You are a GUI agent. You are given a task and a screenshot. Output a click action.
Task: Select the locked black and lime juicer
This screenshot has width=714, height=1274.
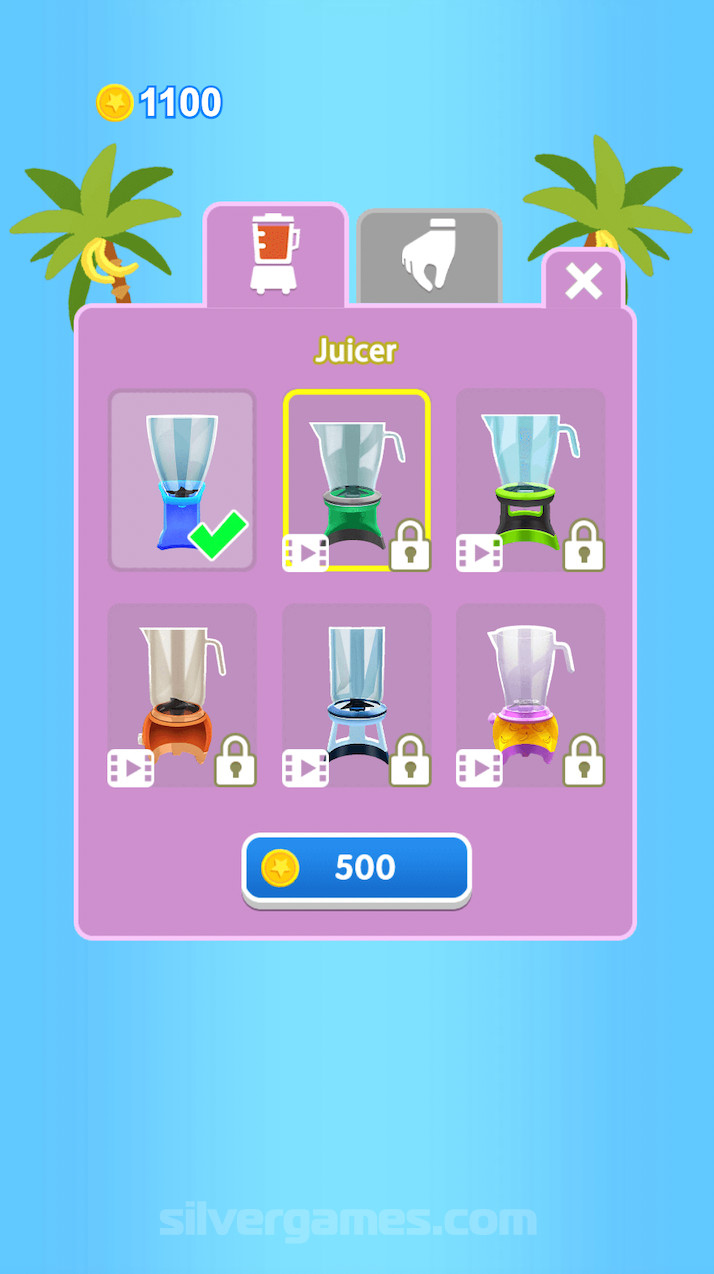pyautogui.click(x=530, y=480)
